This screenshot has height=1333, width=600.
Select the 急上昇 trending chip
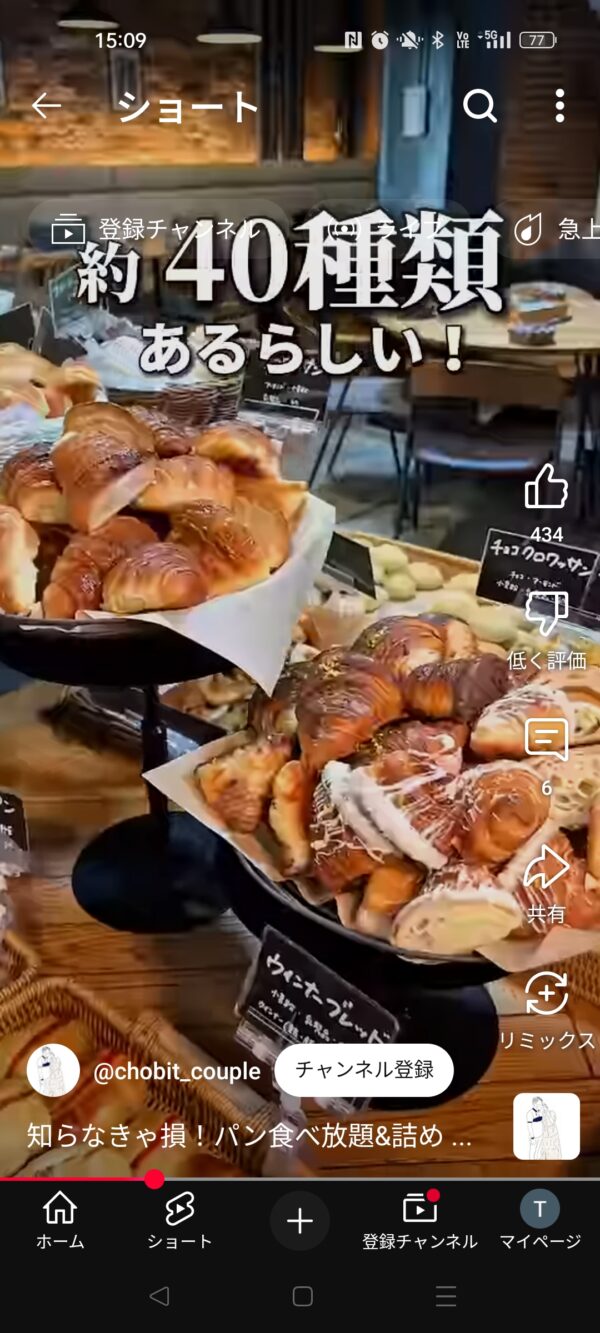(560, 229)
